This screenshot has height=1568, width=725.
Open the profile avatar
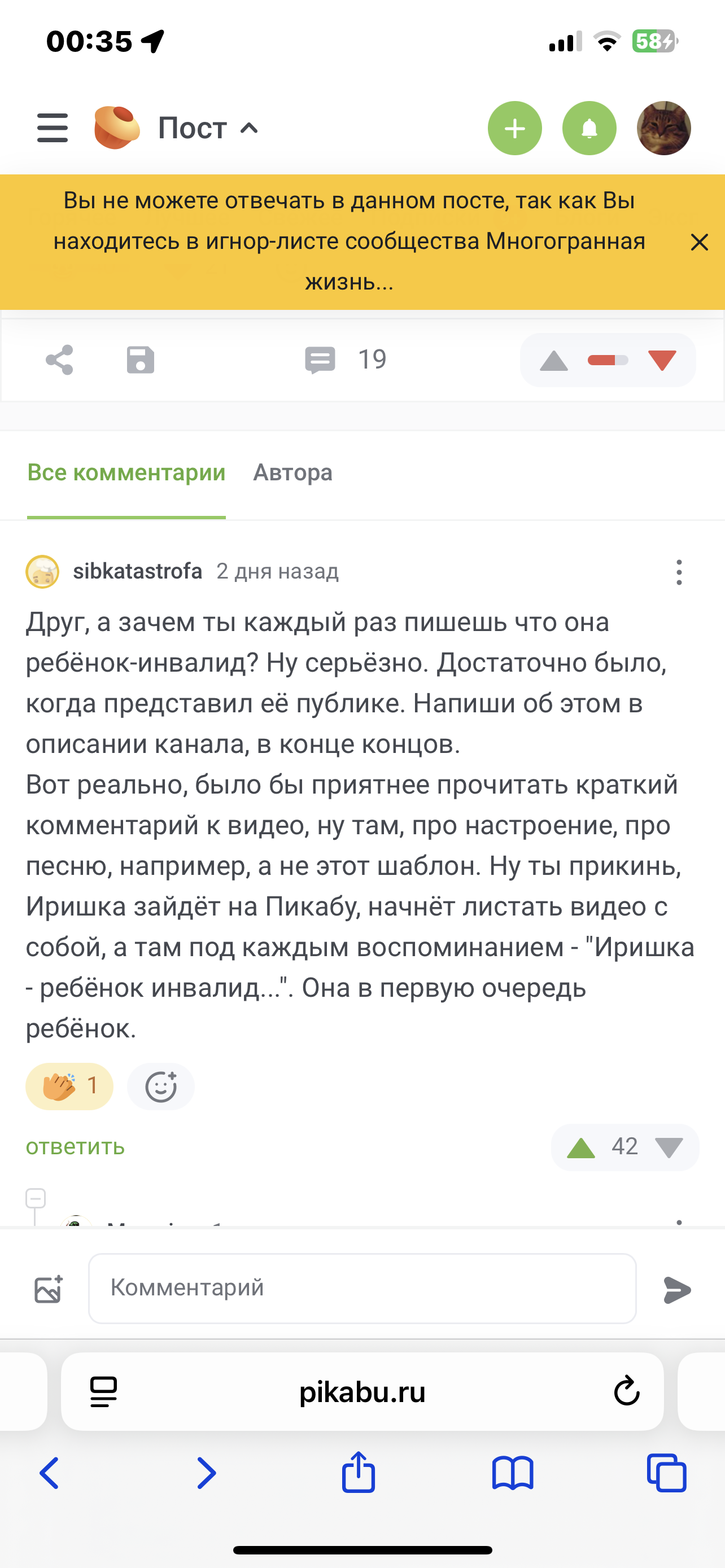663,129
